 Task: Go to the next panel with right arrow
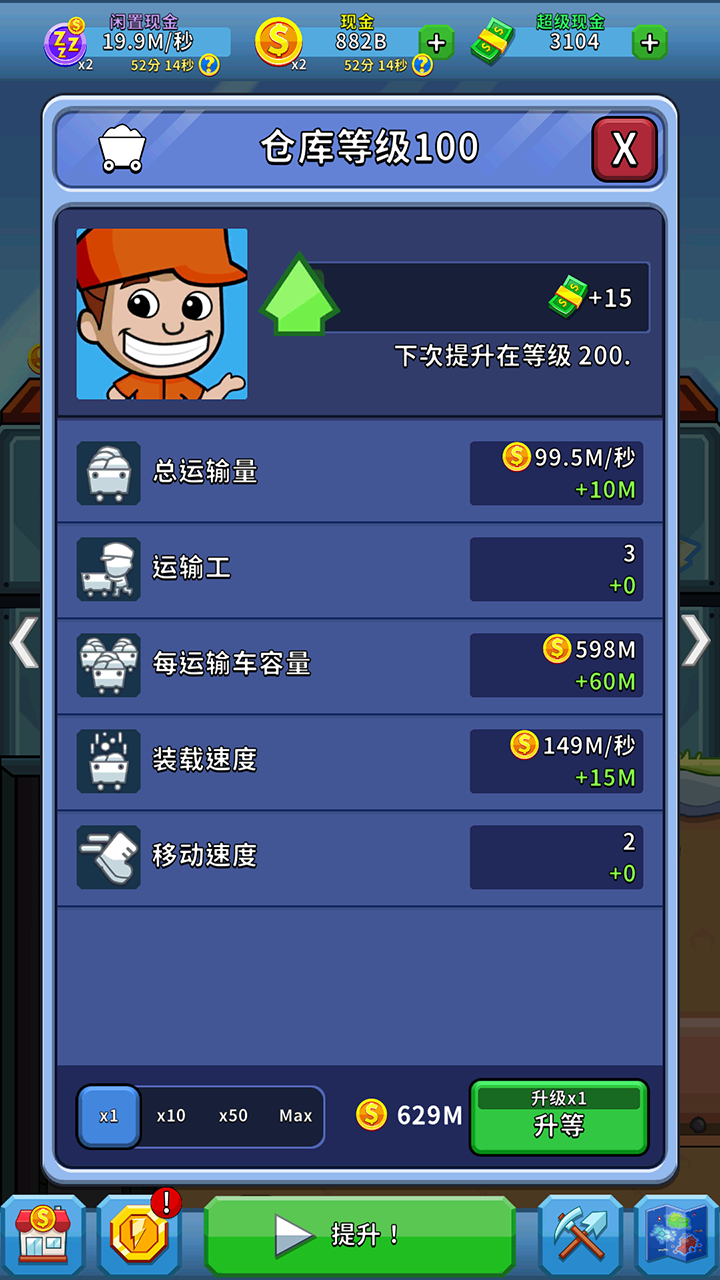[696, 641]
